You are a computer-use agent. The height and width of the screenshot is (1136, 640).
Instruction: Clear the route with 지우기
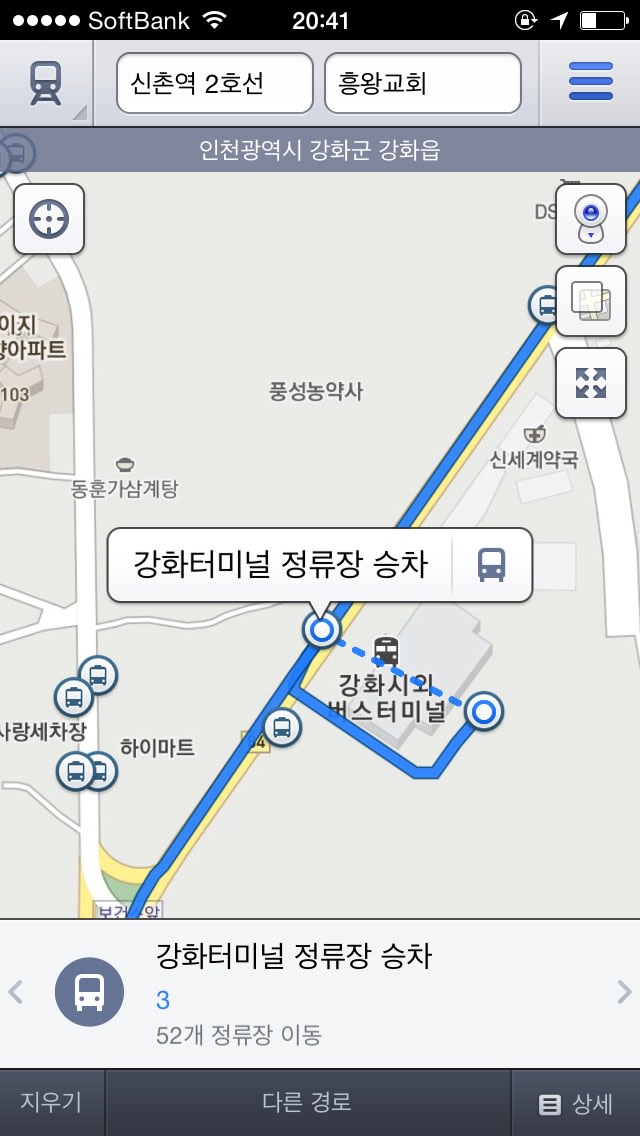[51, 1103]
